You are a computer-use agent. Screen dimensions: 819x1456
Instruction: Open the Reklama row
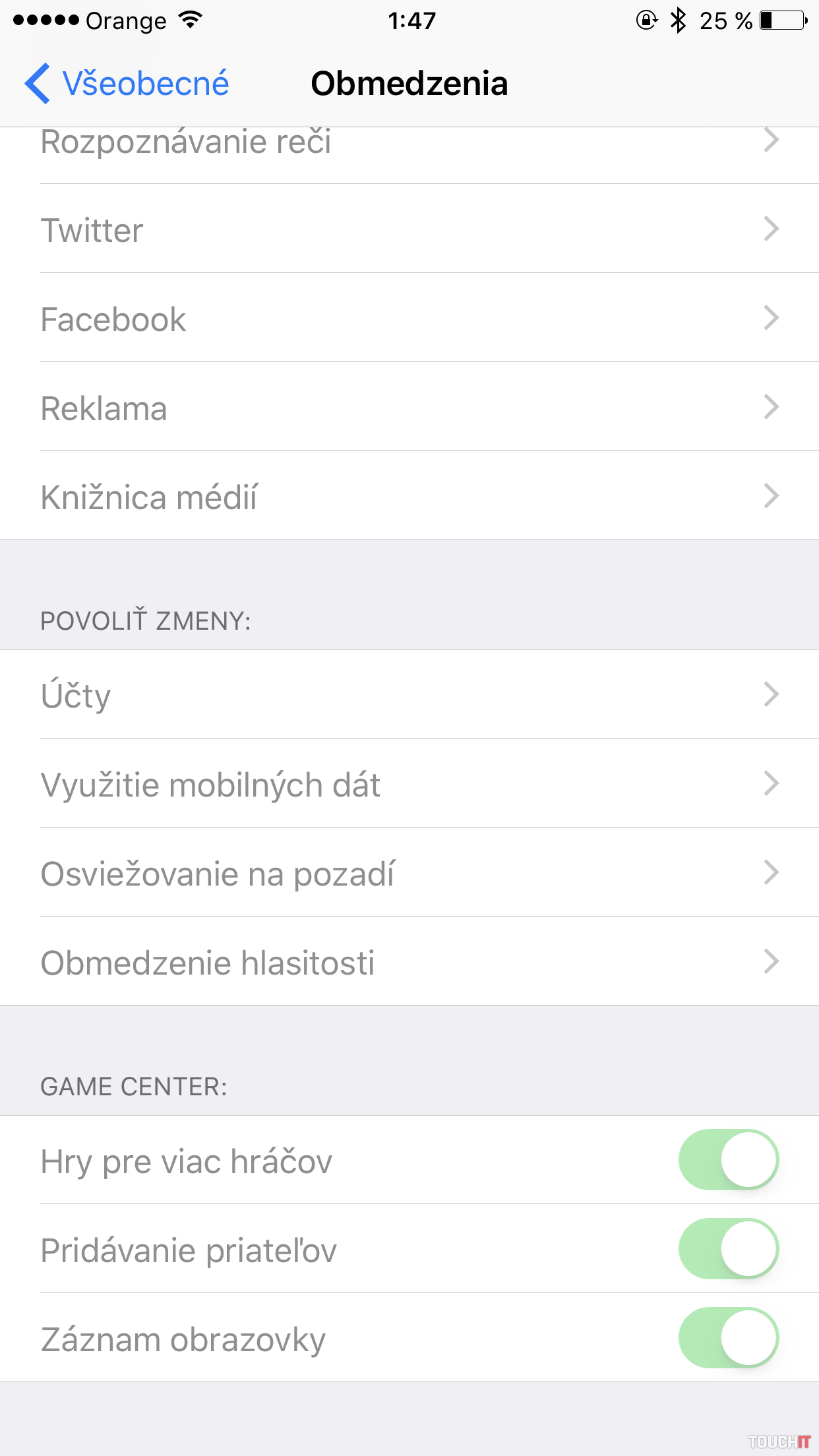click(409, 408)
